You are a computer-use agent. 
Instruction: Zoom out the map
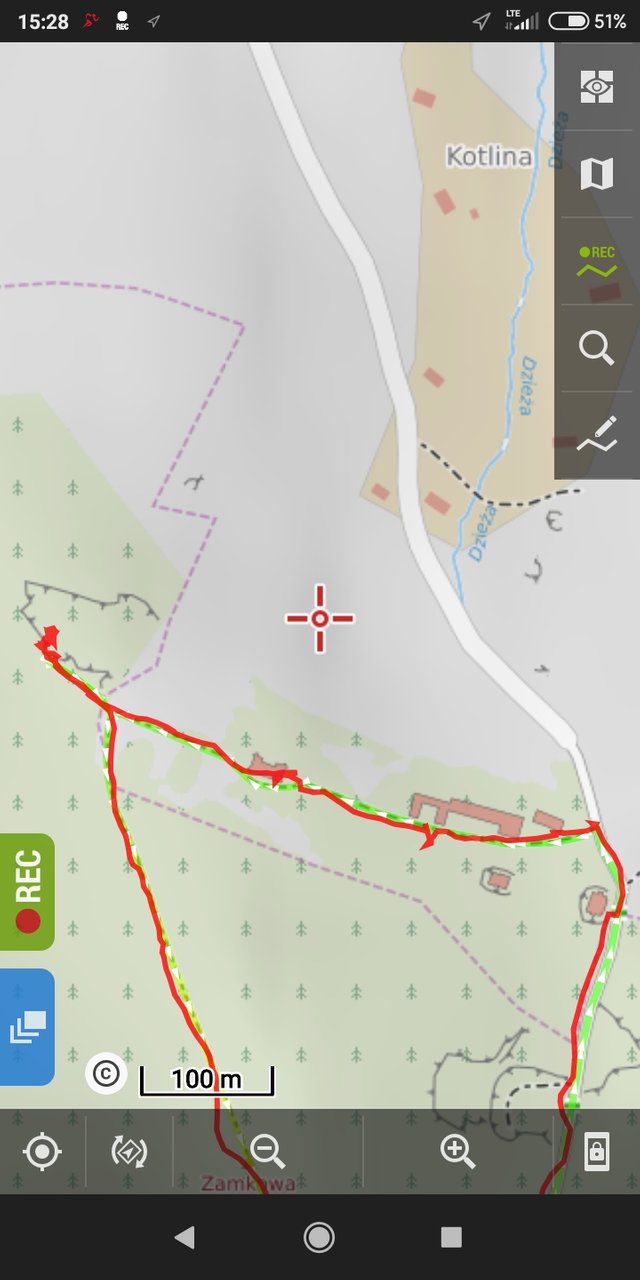point(268,1152)
